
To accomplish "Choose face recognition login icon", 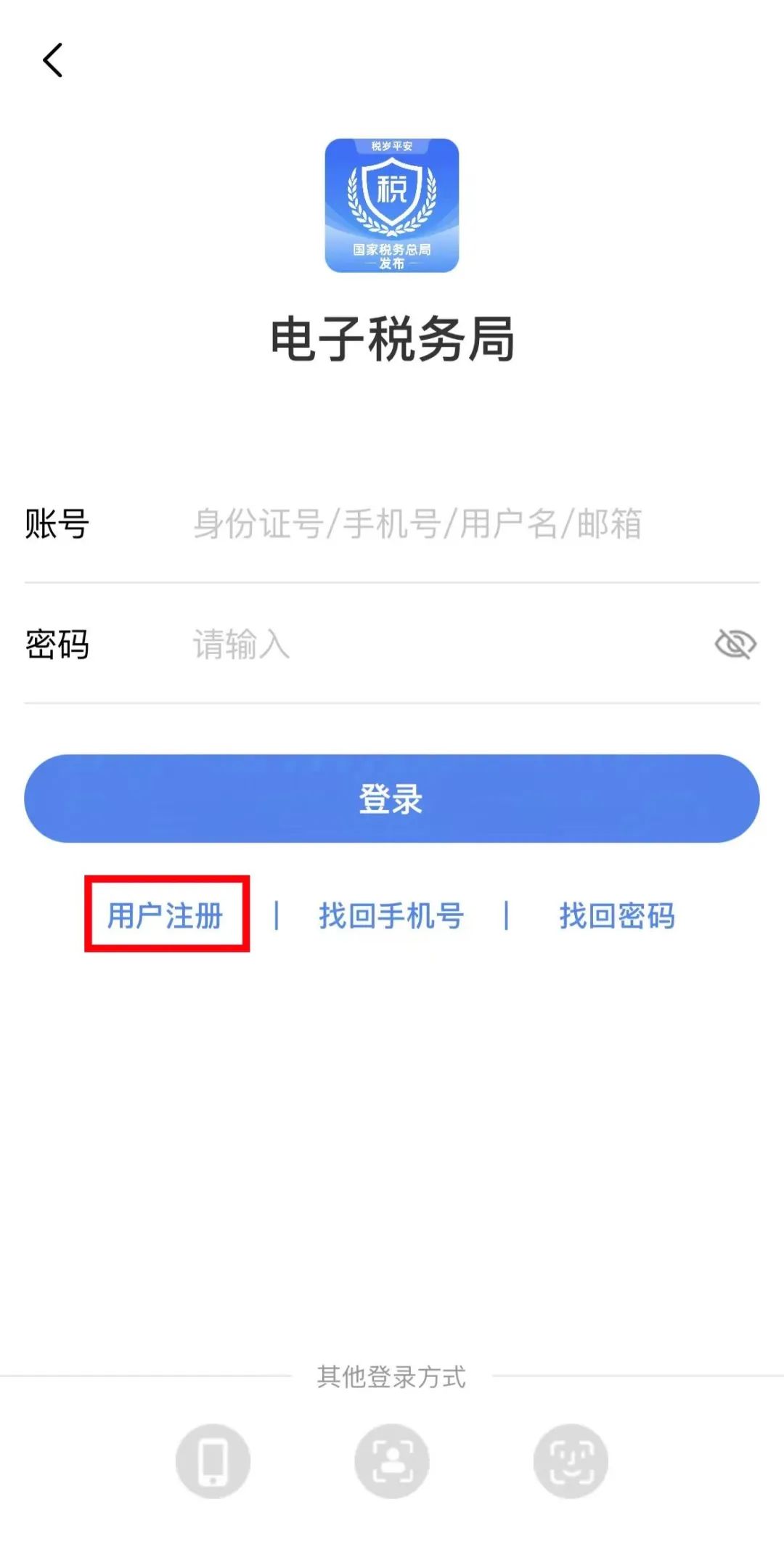I will pyautogui.click(x=571, y=1461).
